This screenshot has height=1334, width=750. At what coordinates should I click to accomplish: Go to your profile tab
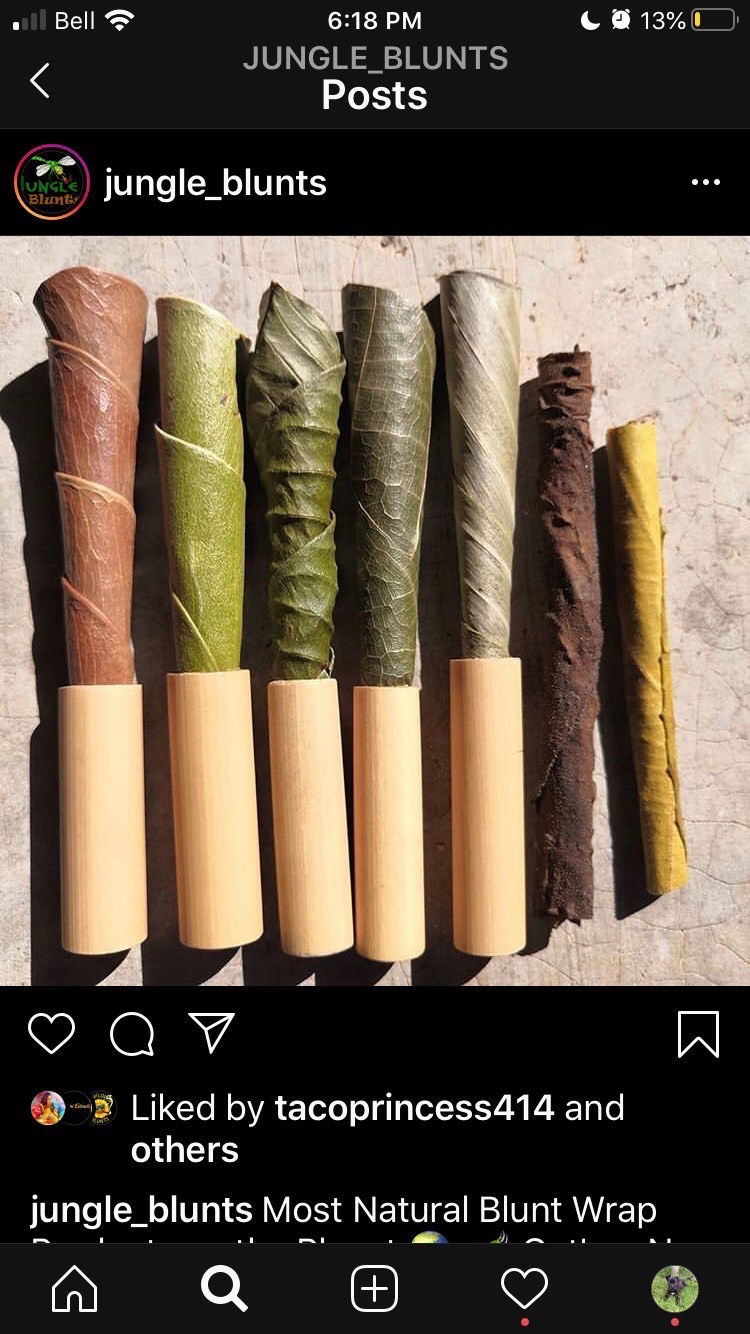(x=675, y=1289)
